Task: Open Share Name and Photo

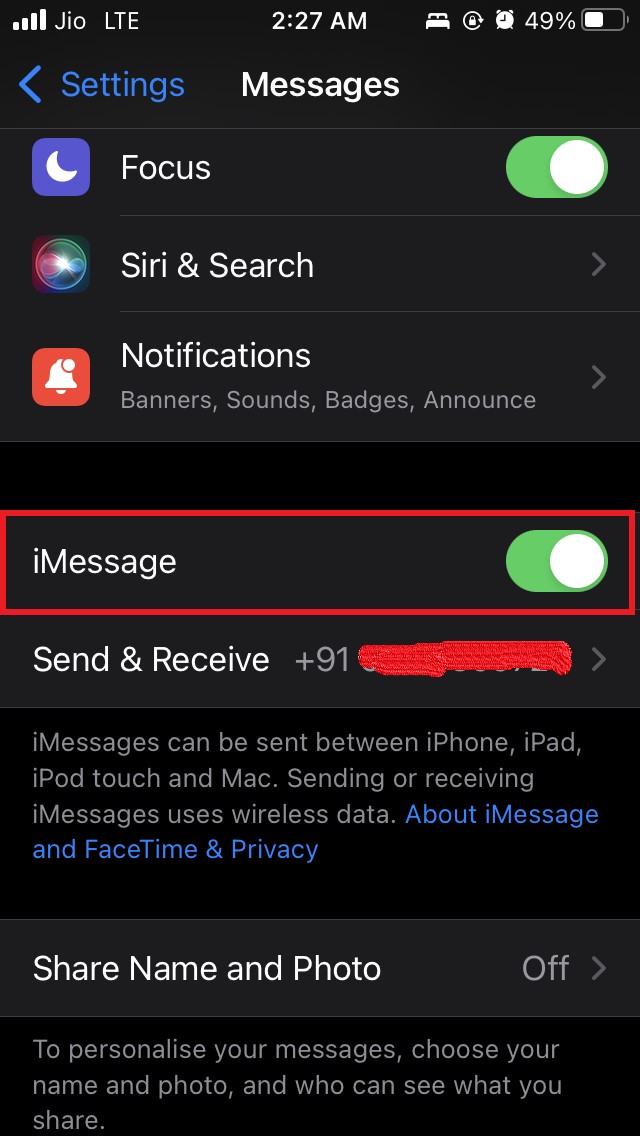Action: click(x=320, y=968)
